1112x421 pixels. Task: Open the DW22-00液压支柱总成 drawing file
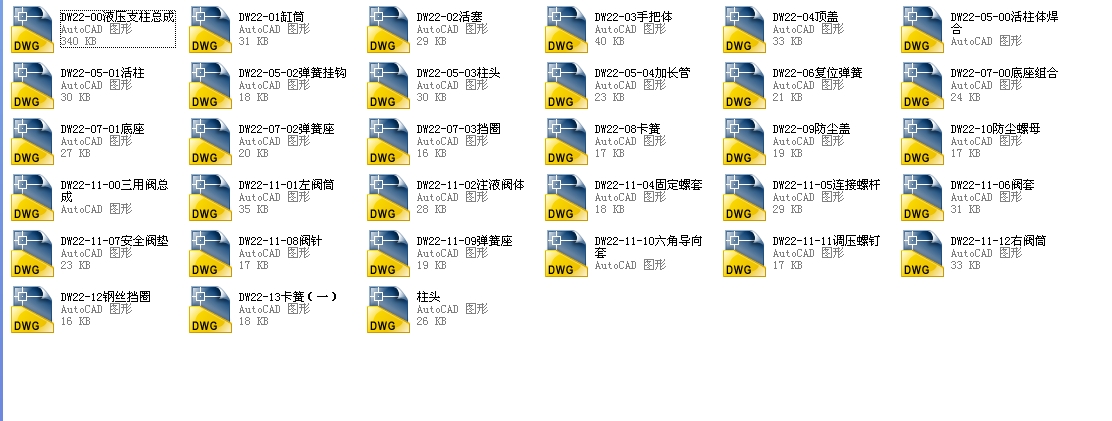click(33, 30)
